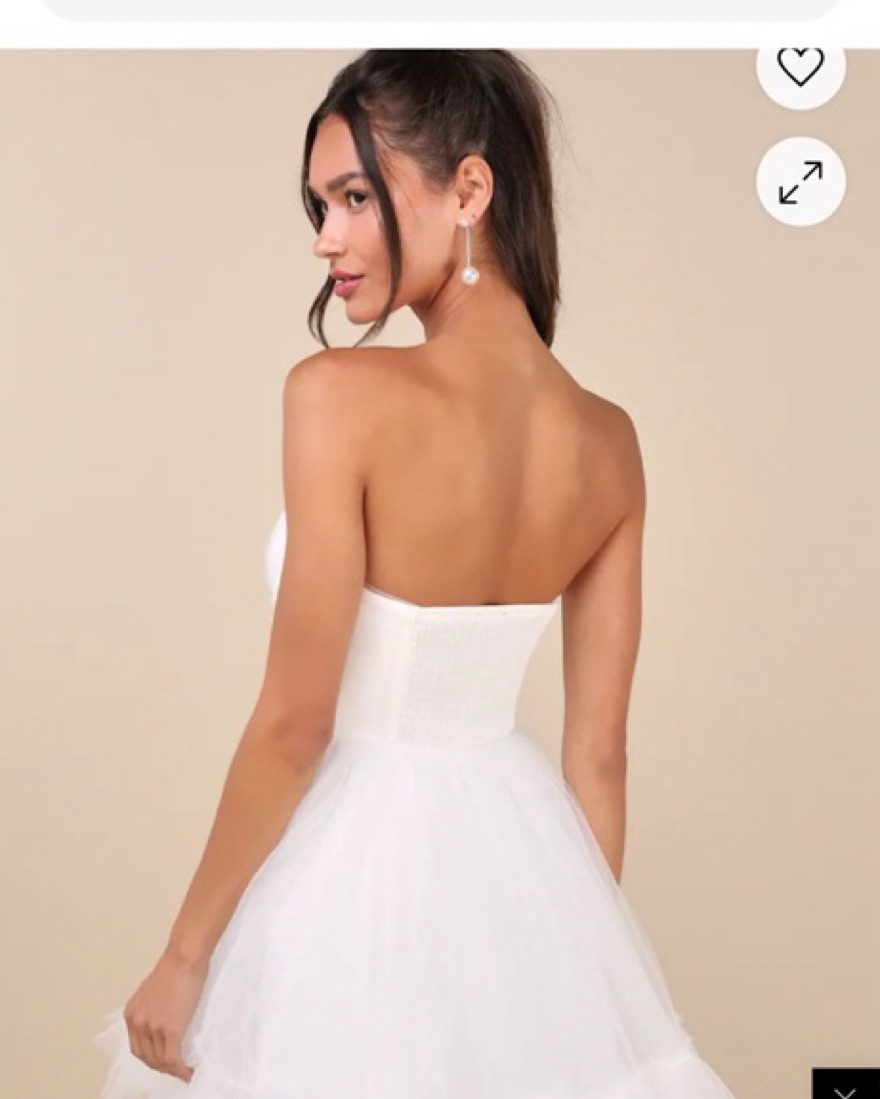This screenshot has width=880, height=1099.
Task: Add this dress to favorites
Action: (x=800, y=68)
